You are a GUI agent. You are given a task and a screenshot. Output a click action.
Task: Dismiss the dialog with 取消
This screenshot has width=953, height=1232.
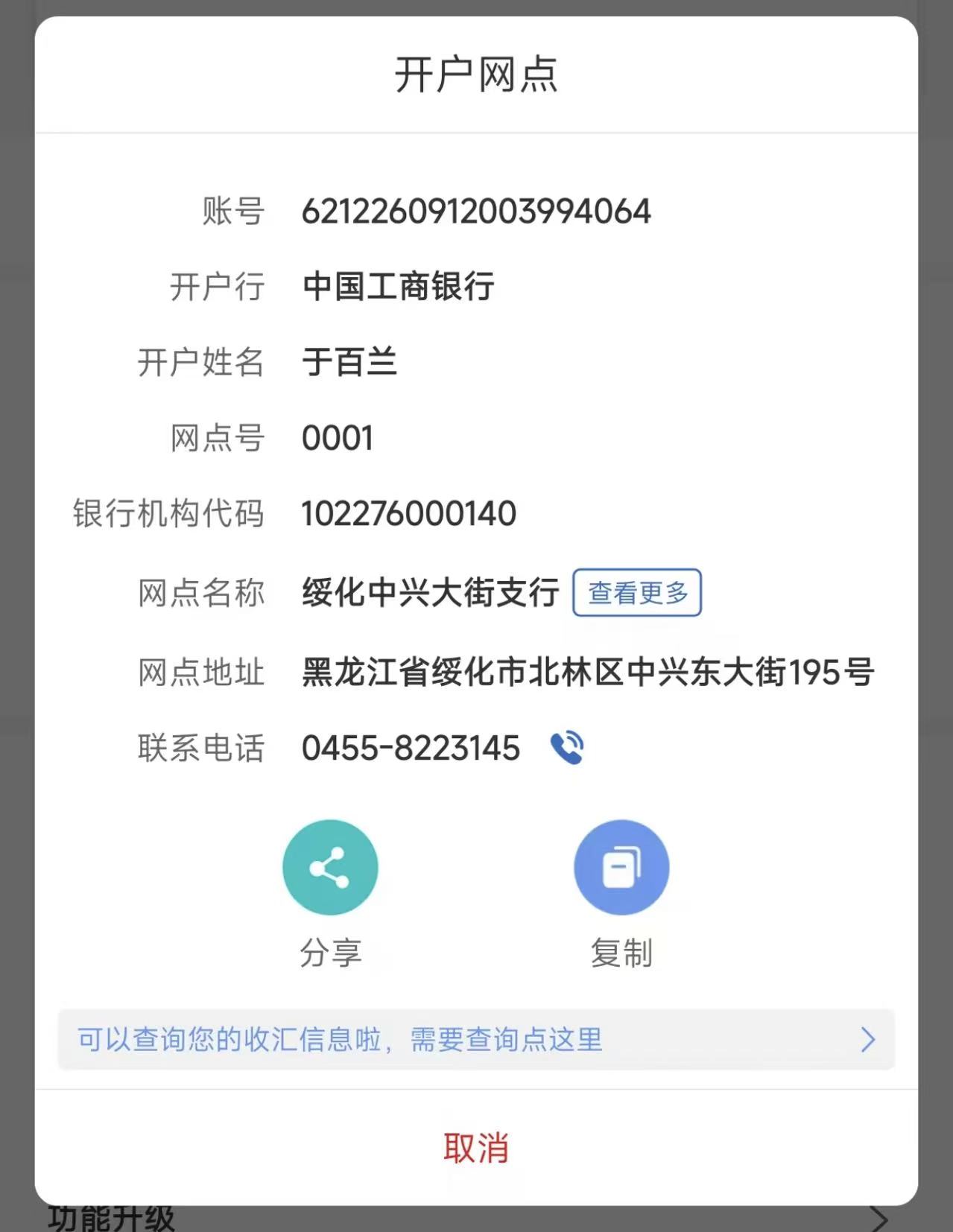475,1148
